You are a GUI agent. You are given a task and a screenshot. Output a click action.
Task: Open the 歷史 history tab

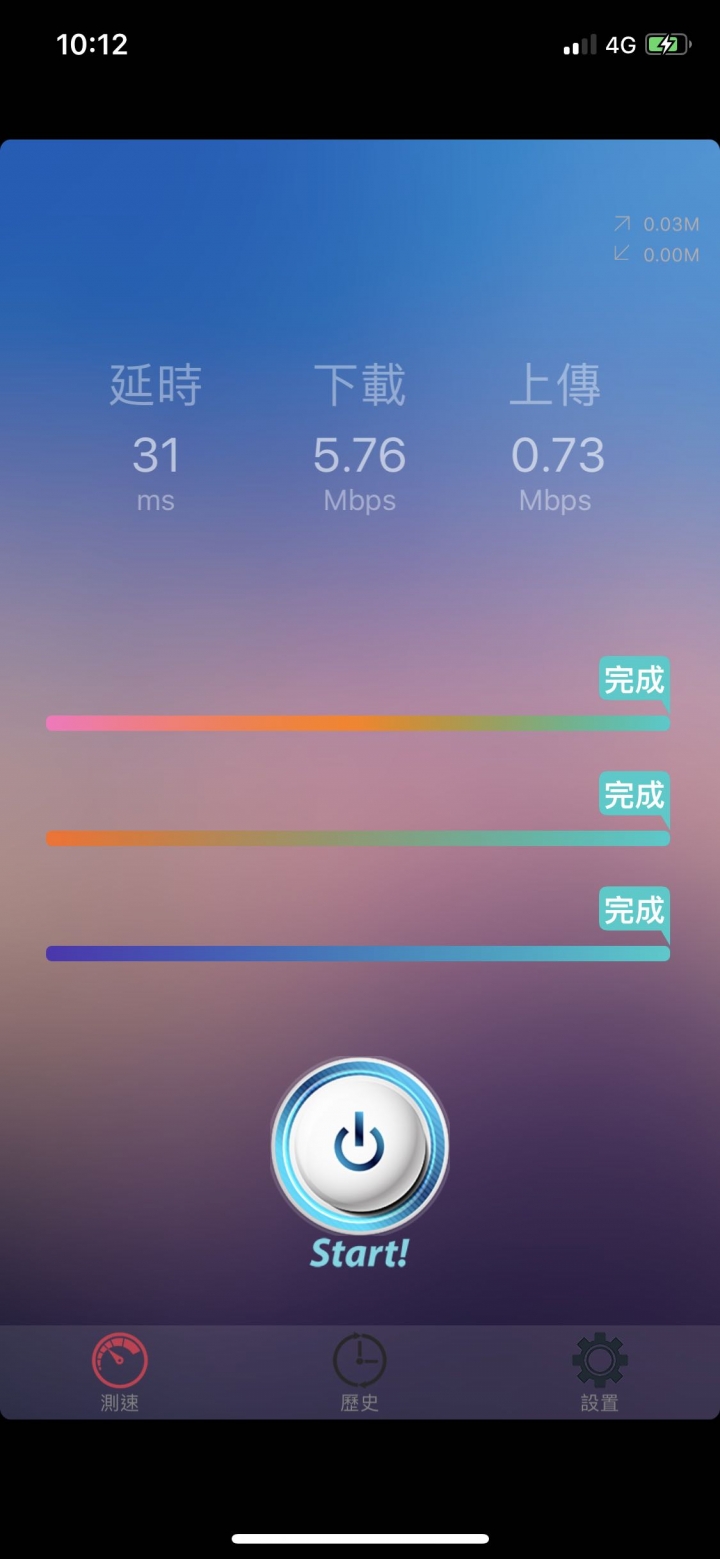pos(359,1371)
